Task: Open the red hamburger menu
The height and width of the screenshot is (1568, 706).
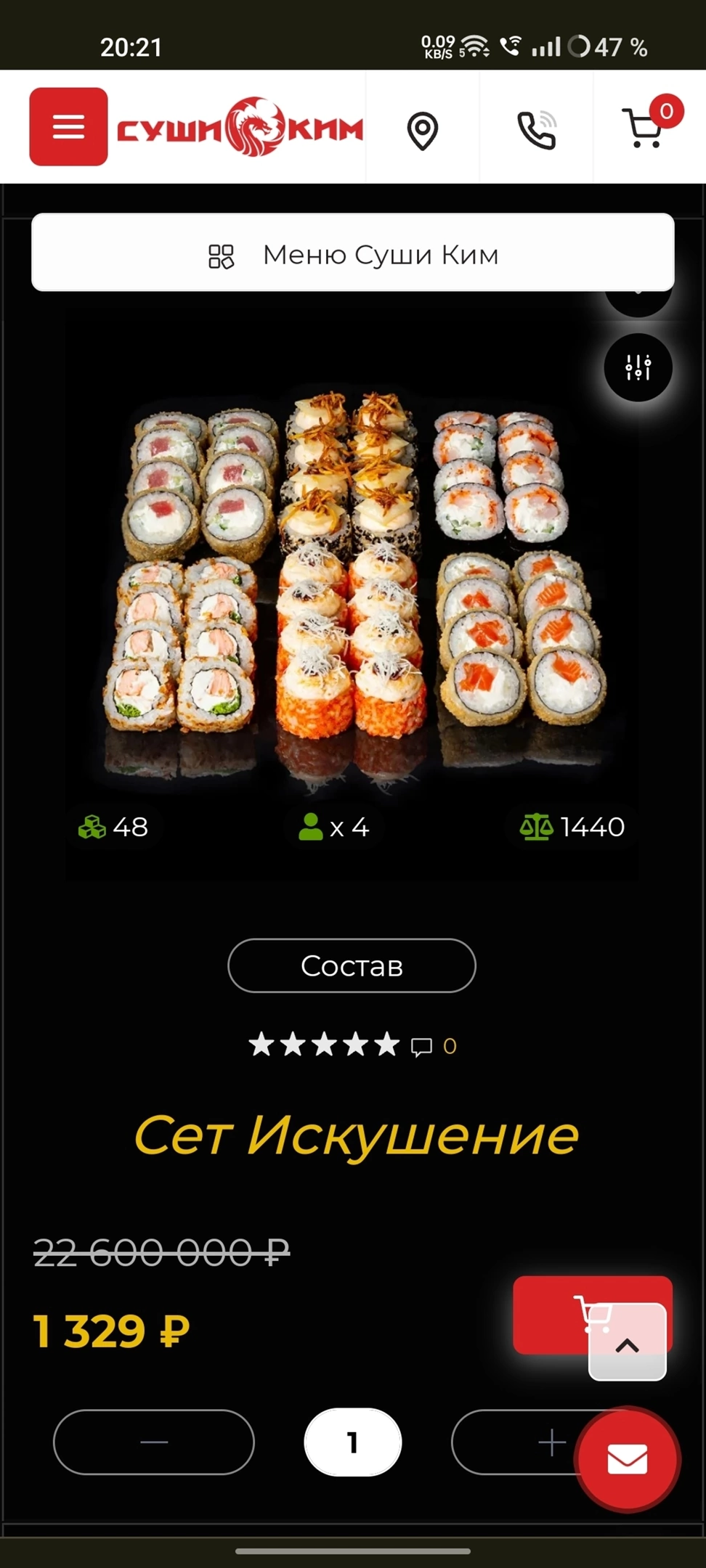Action: click(x=68, y=127)
